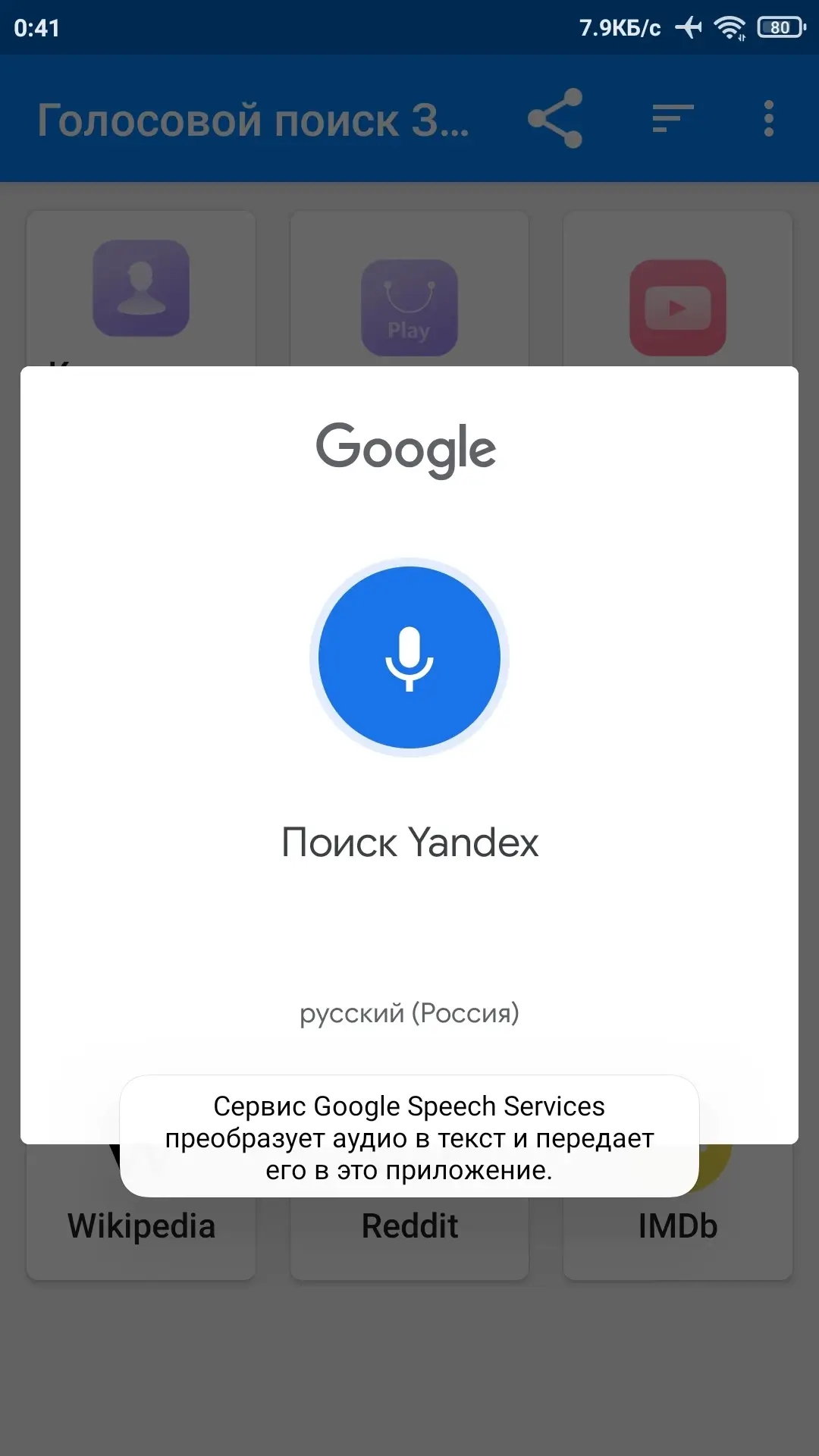Image resolution: width=819 pixels, height=1456 pixels.
Task: Open the Play store search tile
Action: pos(409,307)
